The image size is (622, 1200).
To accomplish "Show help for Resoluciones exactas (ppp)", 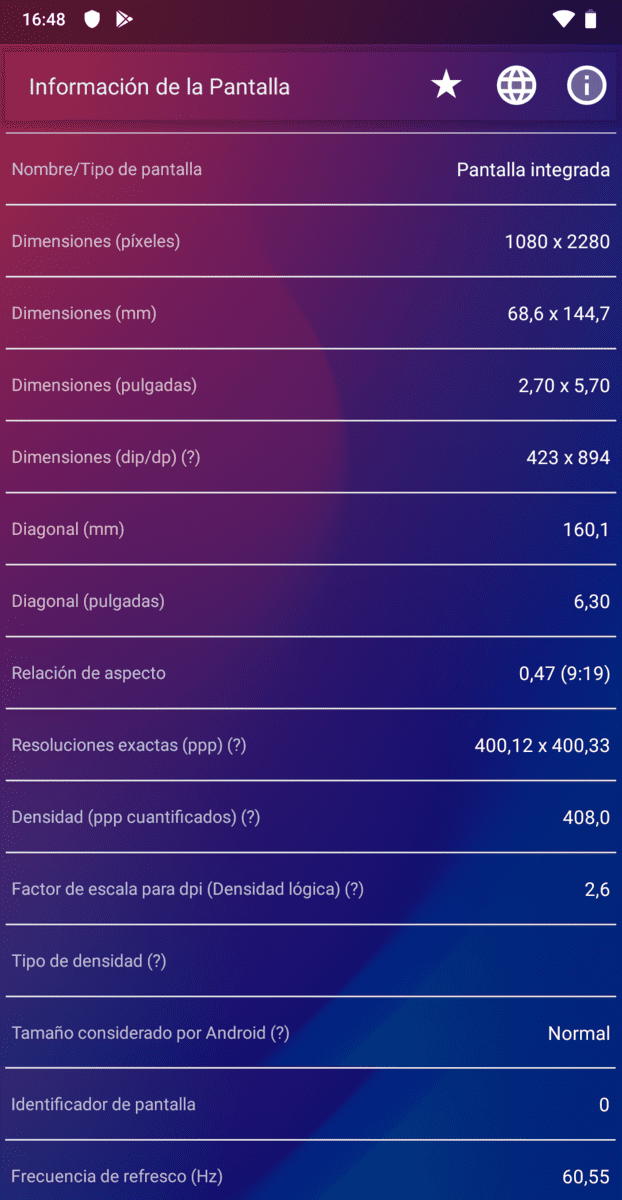I will [237, 745].
